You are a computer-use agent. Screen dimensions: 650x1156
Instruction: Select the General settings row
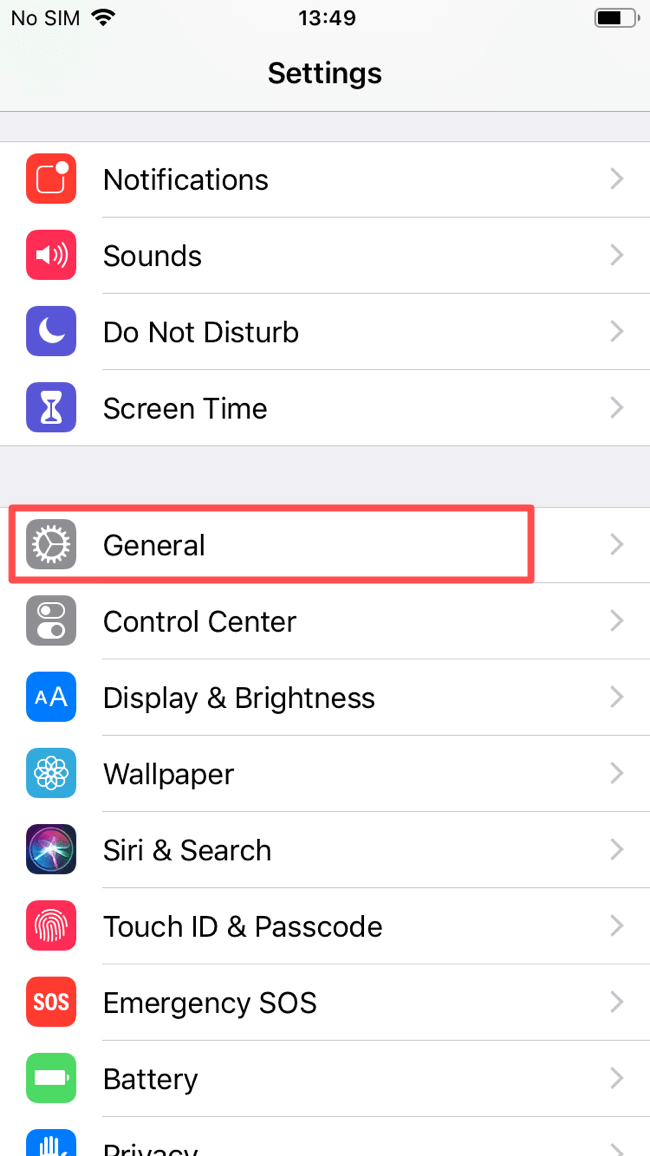tap(325, 545)
